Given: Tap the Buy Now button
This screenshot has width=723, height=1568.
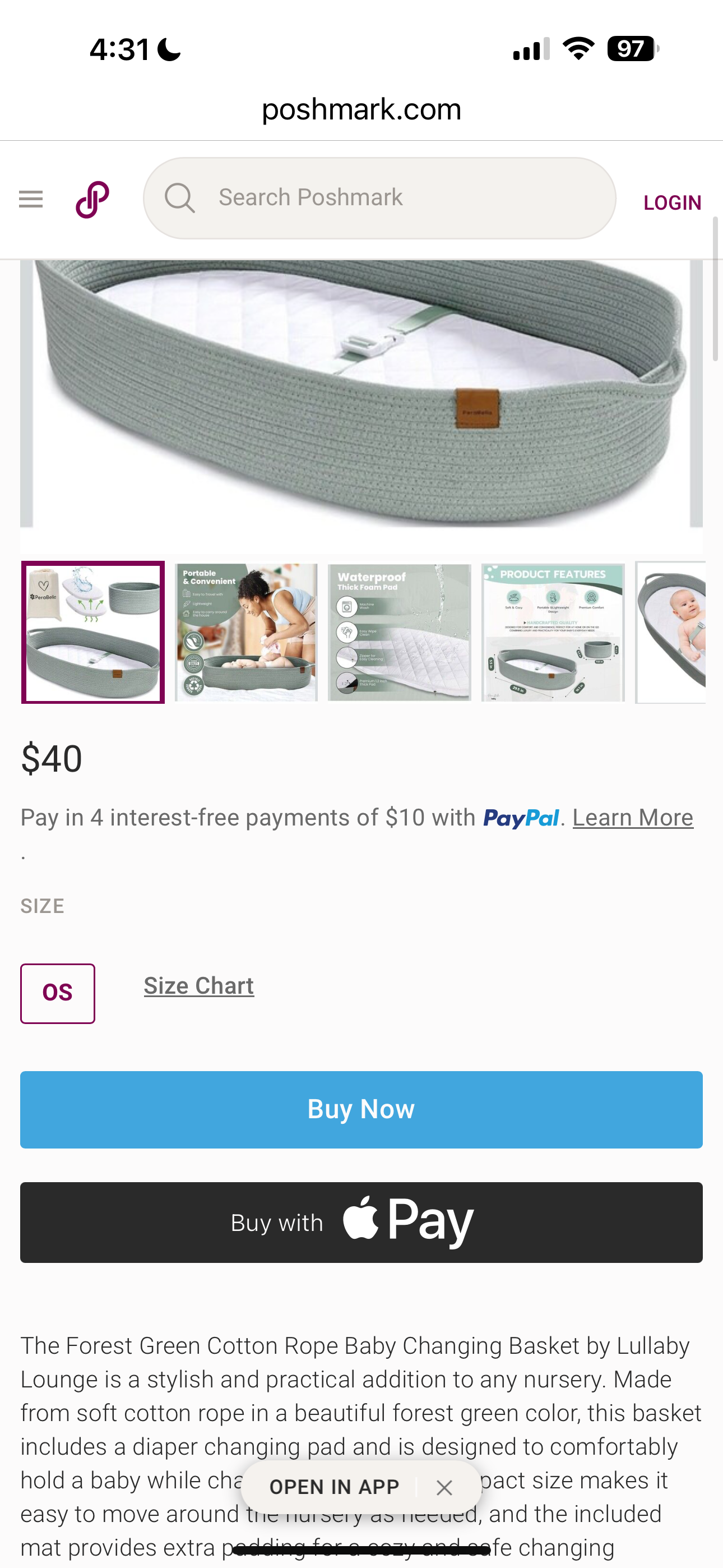Looking at the screenshot, I should point(361,1109).
